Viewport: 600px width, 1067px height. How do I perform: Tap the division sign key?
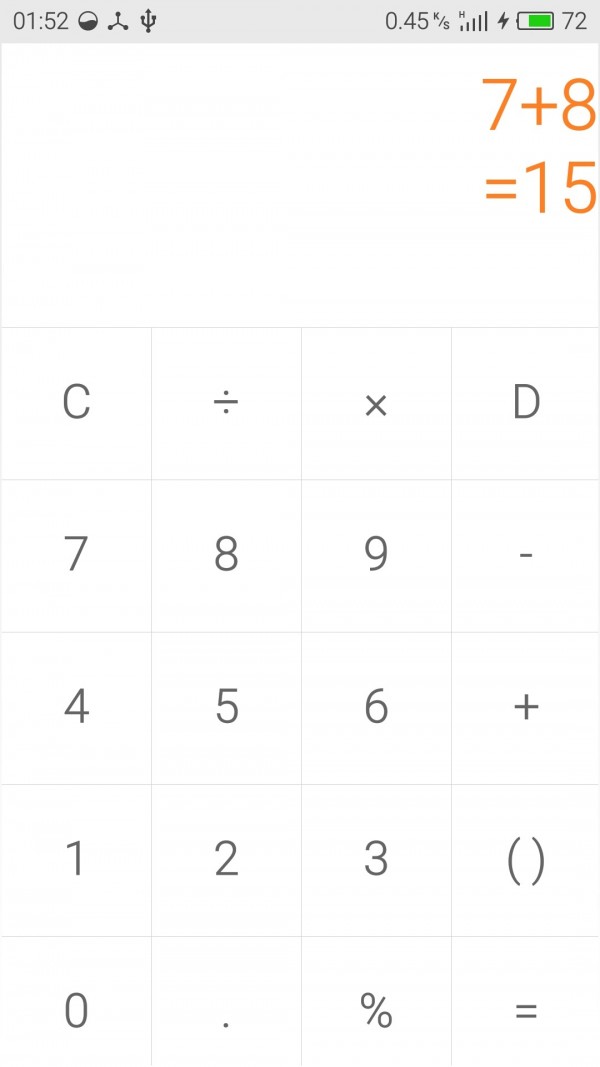[226, 403]
